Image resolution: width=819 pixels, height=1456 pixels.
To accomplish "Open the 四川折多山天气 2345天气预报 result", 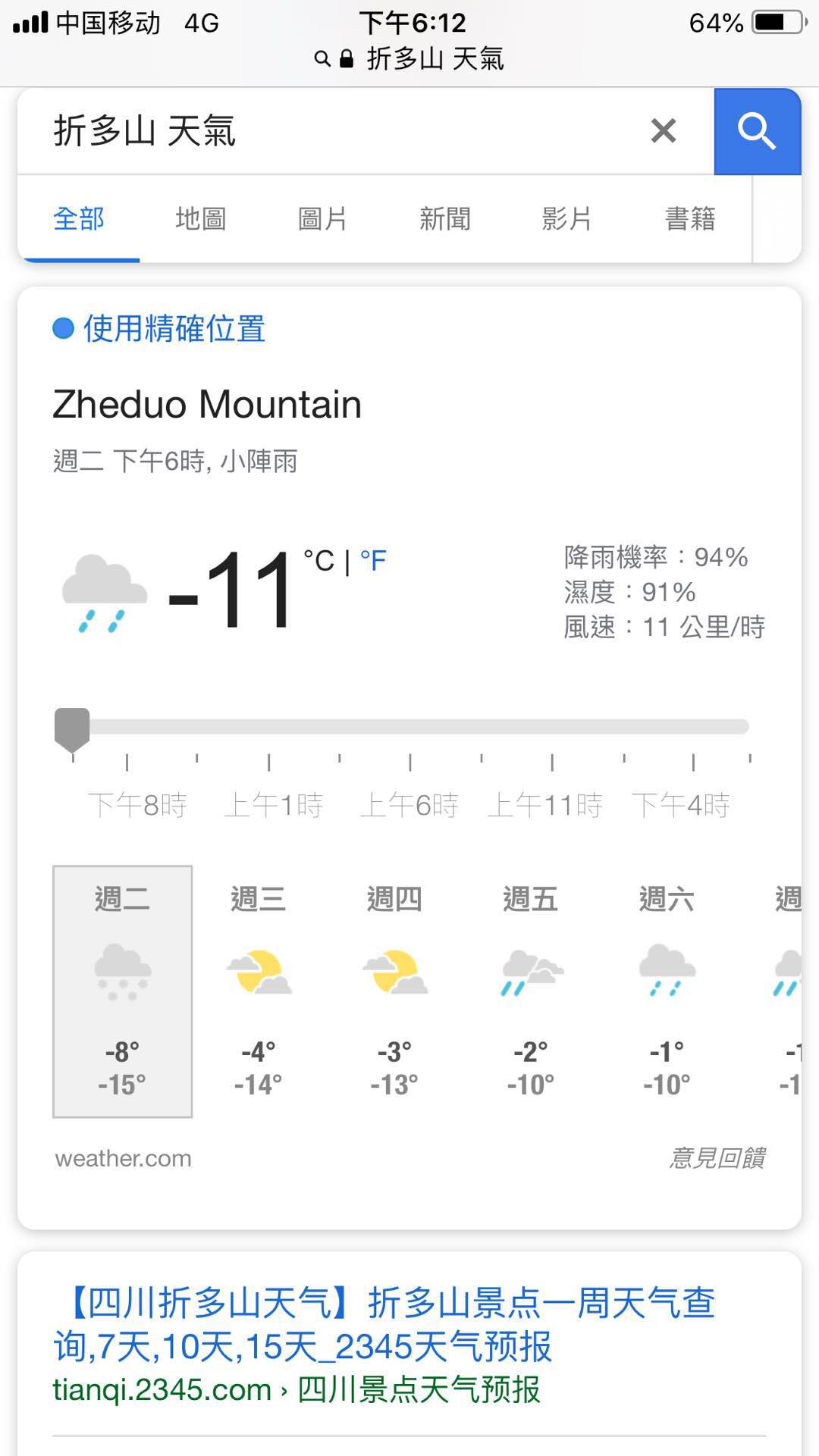I will coord(384,1324).
